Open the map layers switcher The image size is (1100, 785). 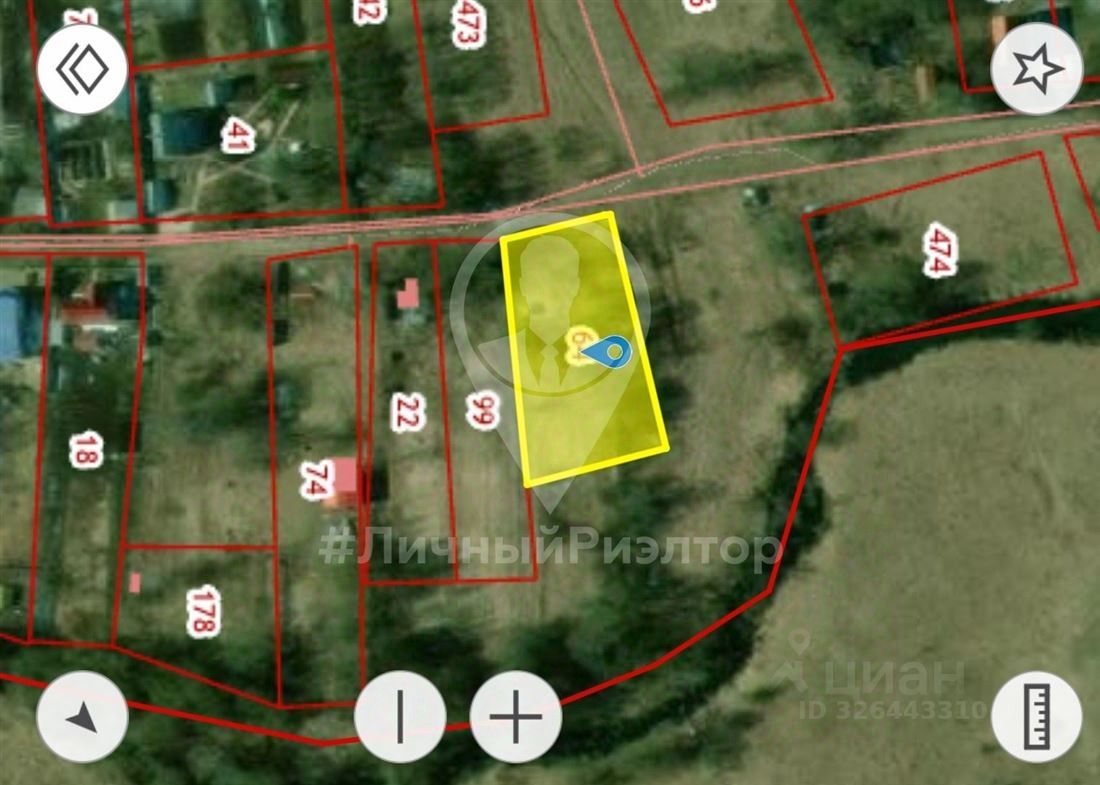tap(82, 69)
